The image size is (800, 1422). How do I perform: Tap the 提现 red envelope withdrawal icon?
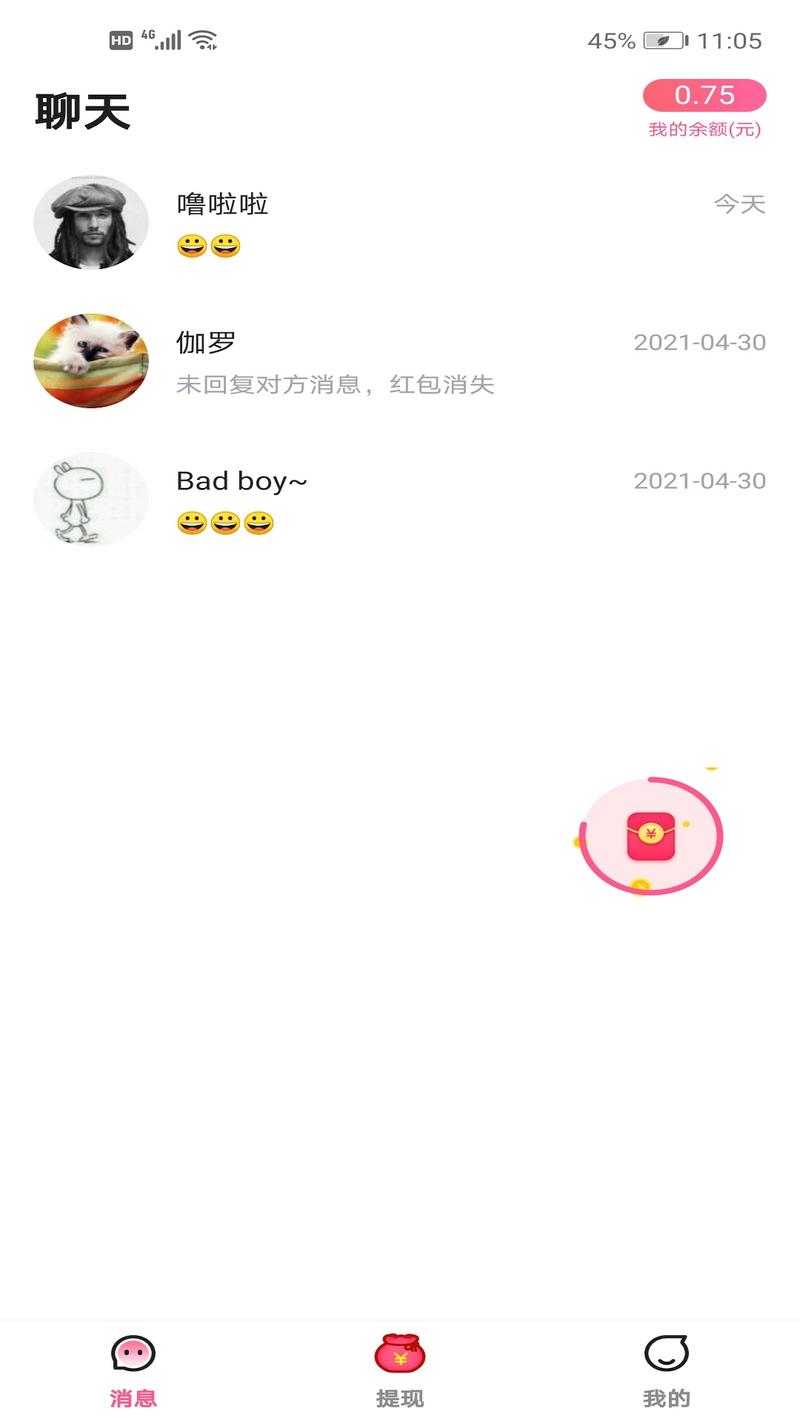tap(399, 1353)
